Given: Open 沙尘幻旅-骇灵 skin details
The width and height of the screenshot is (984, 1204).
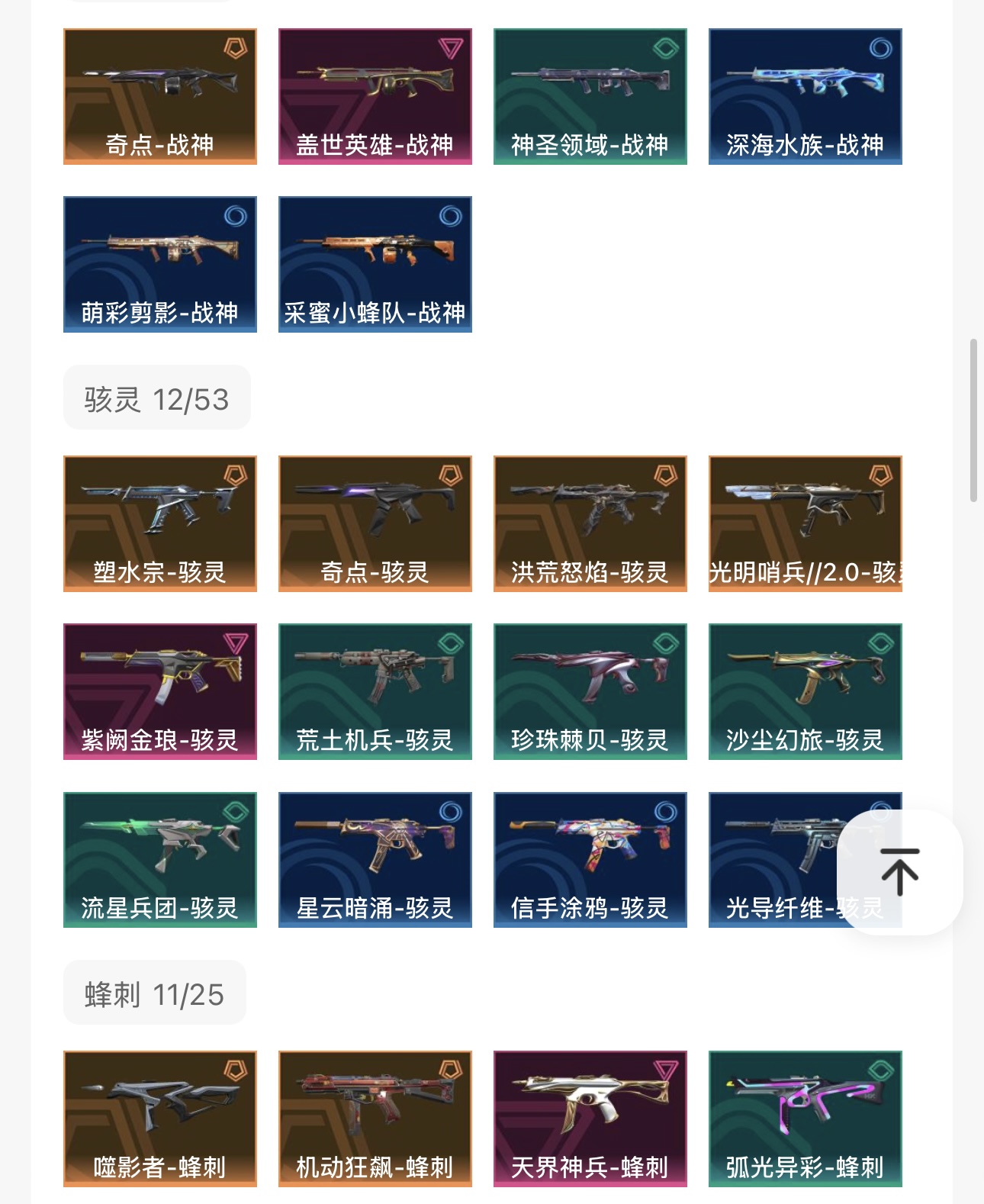Looking at the screenshot, I should [806, 691].
